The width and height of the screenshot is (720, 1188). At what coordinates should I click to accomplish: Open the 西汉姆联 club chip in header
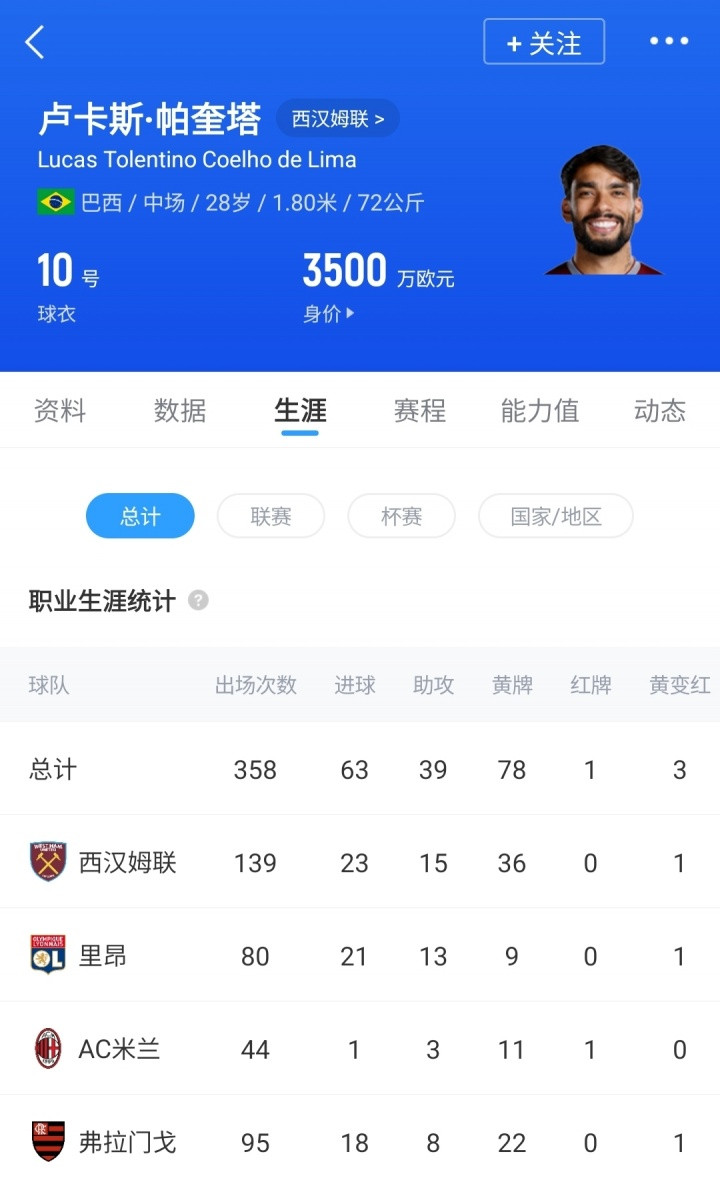pyautogui.click(x=338, y=118)
